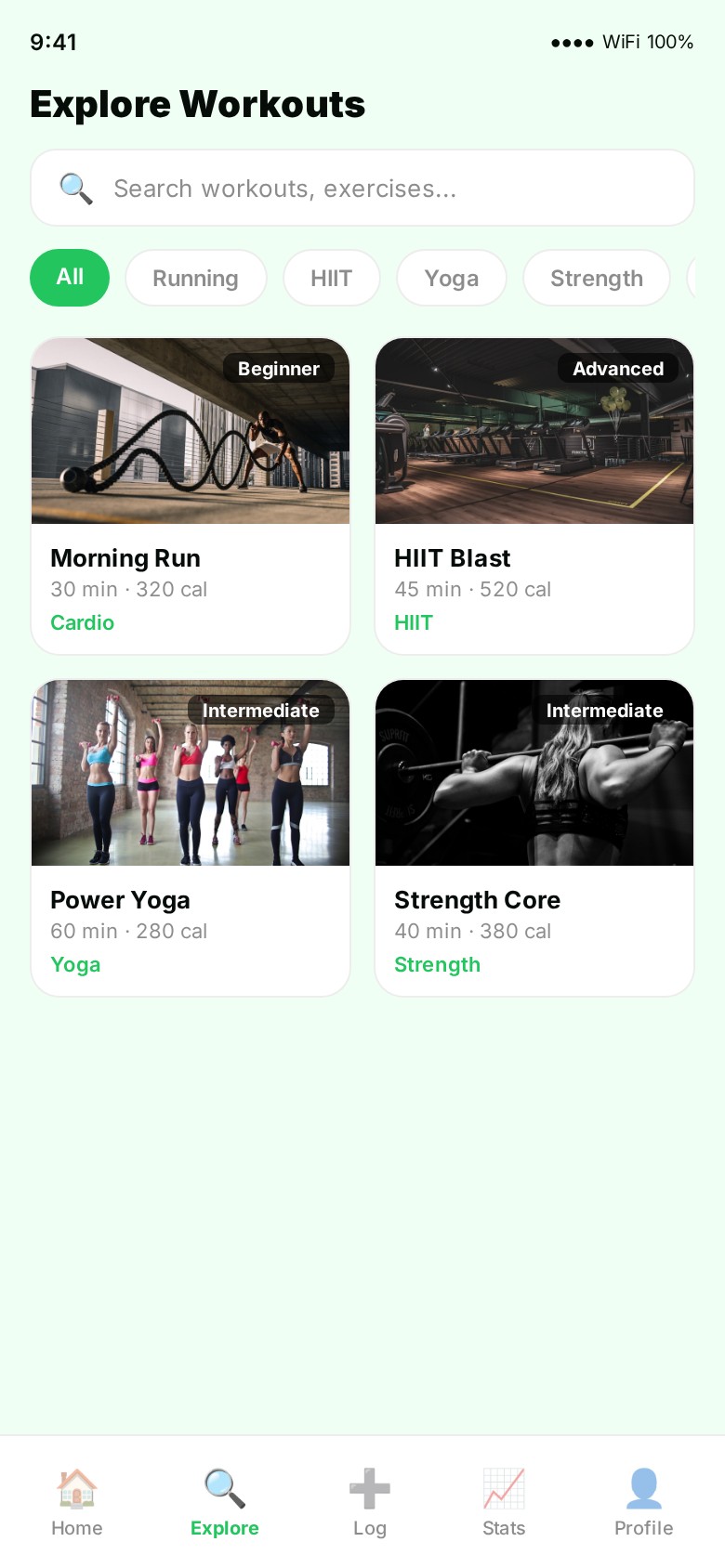Viewport: 725px width, 1568px height.
Task: Switch to the Stats tab
Action: pyautogui.click(x=503, y=1502)
